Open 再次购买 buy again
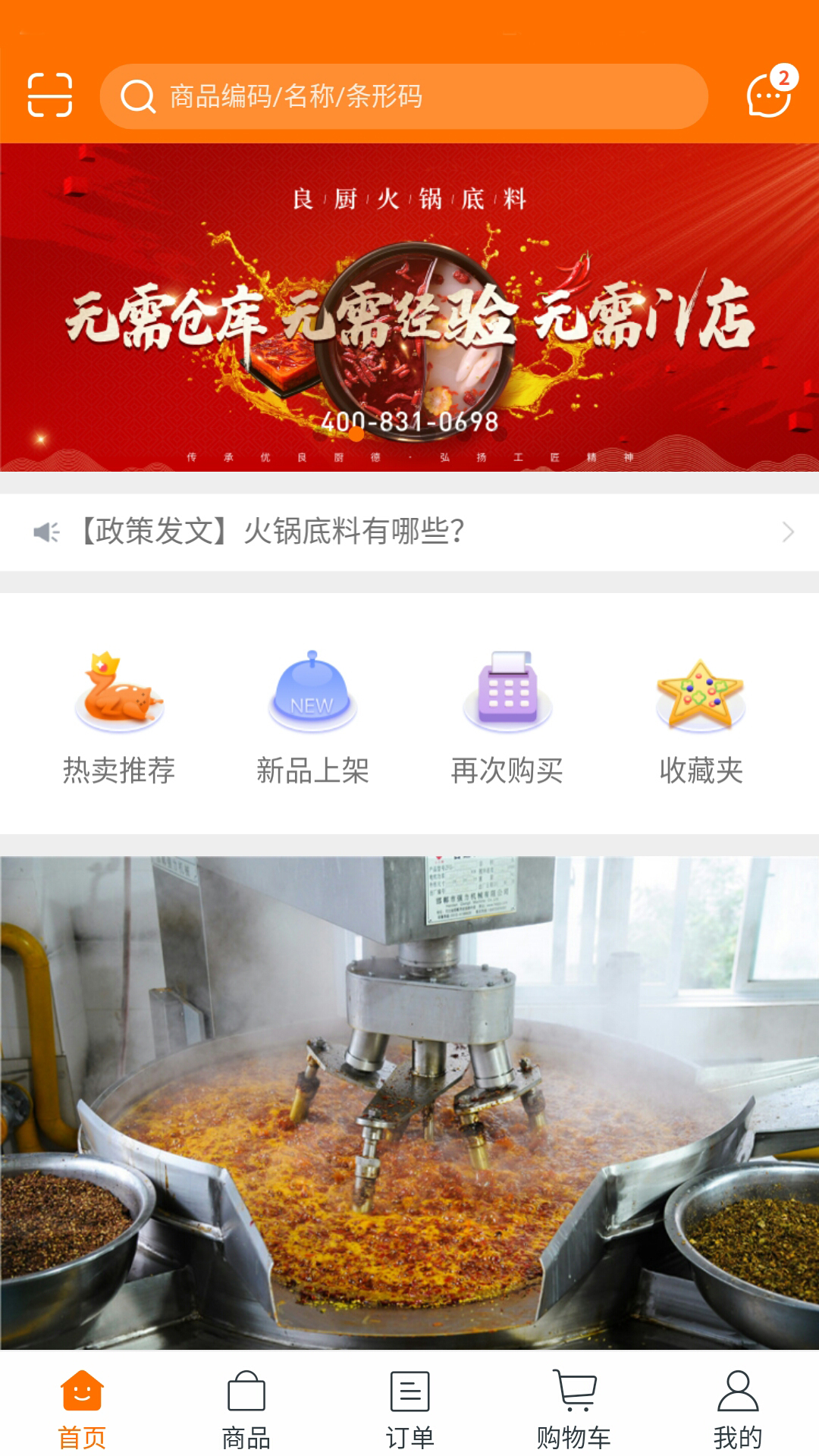 pyautogui.click(x=507, y=717)
